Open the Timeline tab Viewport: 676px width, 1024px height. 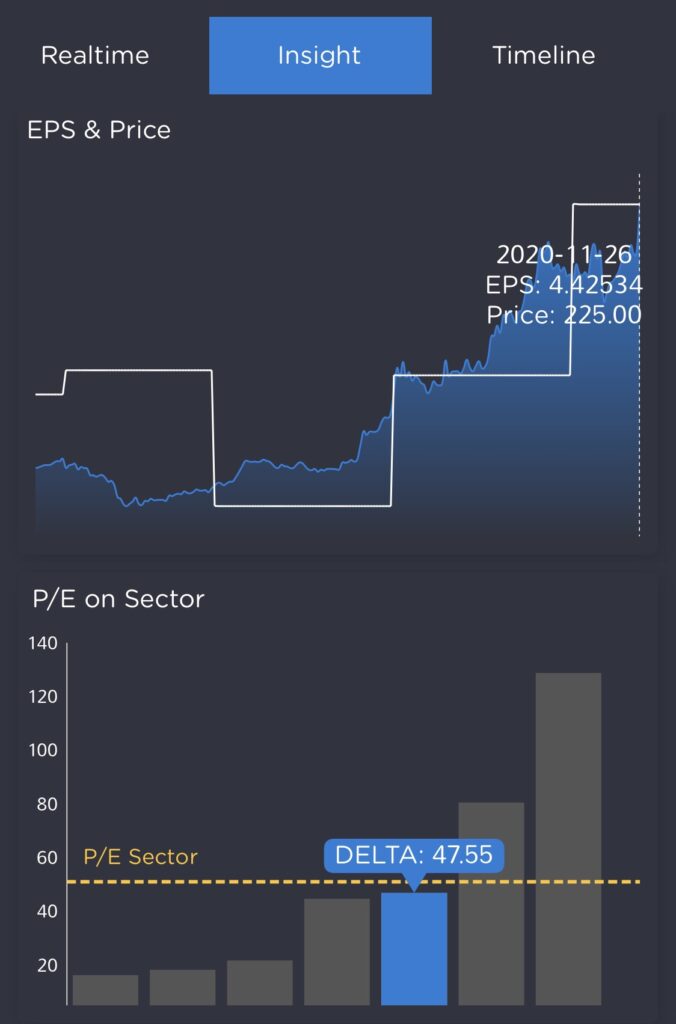click(543, 55)
